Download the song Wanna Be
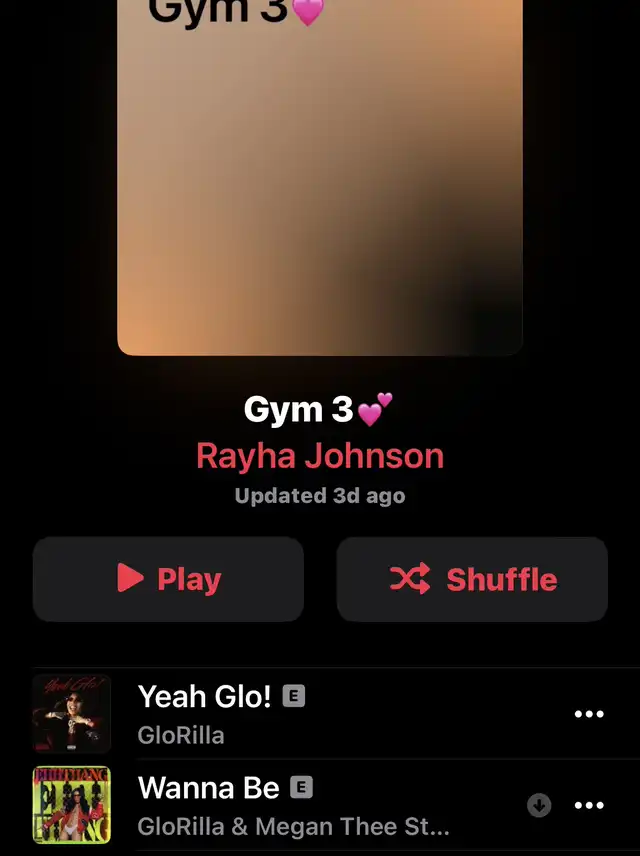The width and height of the screenshot is (640, 856). point(539,805)
